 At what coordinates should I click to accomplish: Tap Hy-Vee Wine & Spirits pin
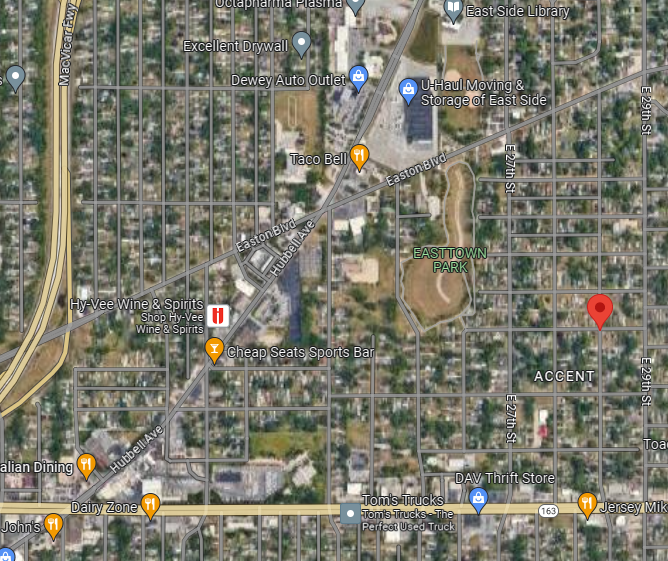pos(217,315)
